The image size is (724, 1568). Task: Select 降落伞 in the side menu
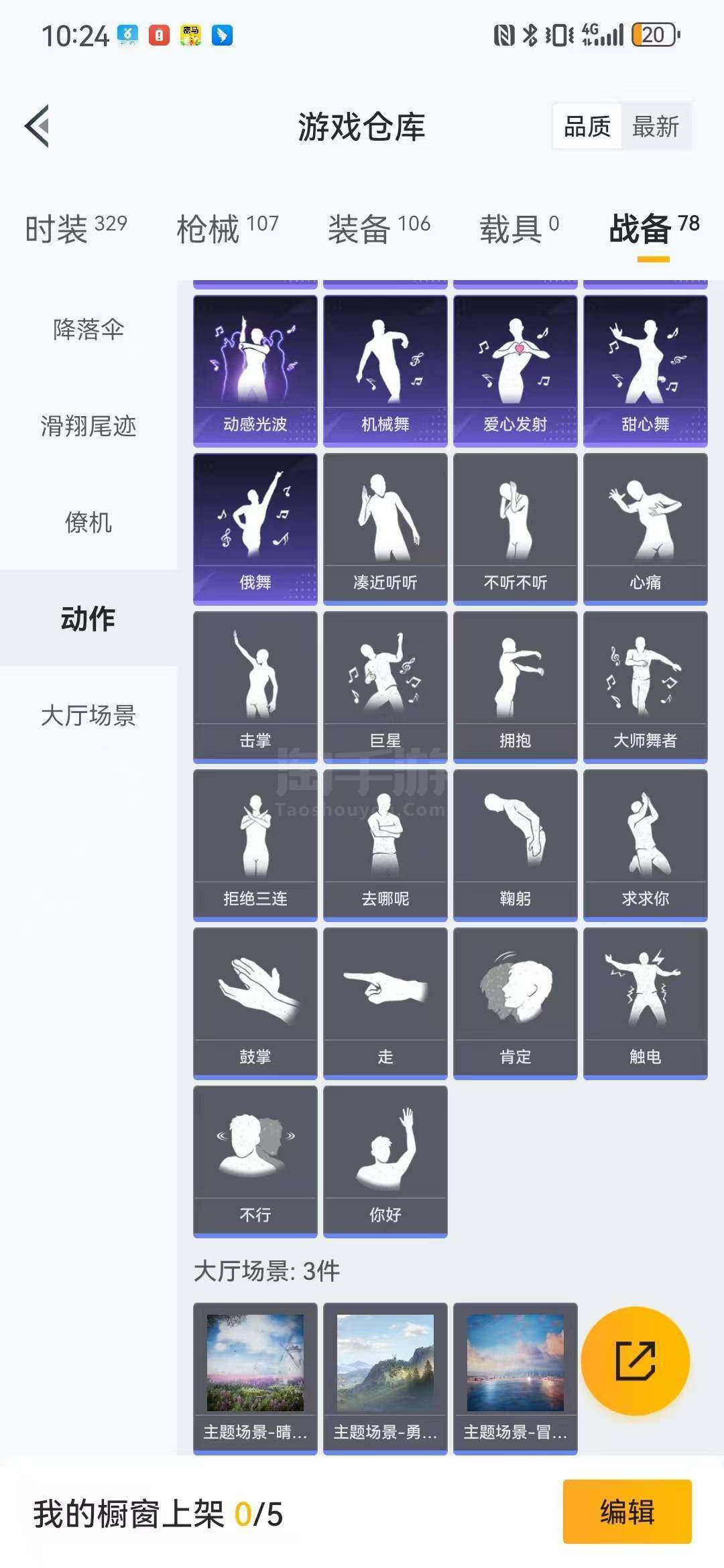[88, 329]
